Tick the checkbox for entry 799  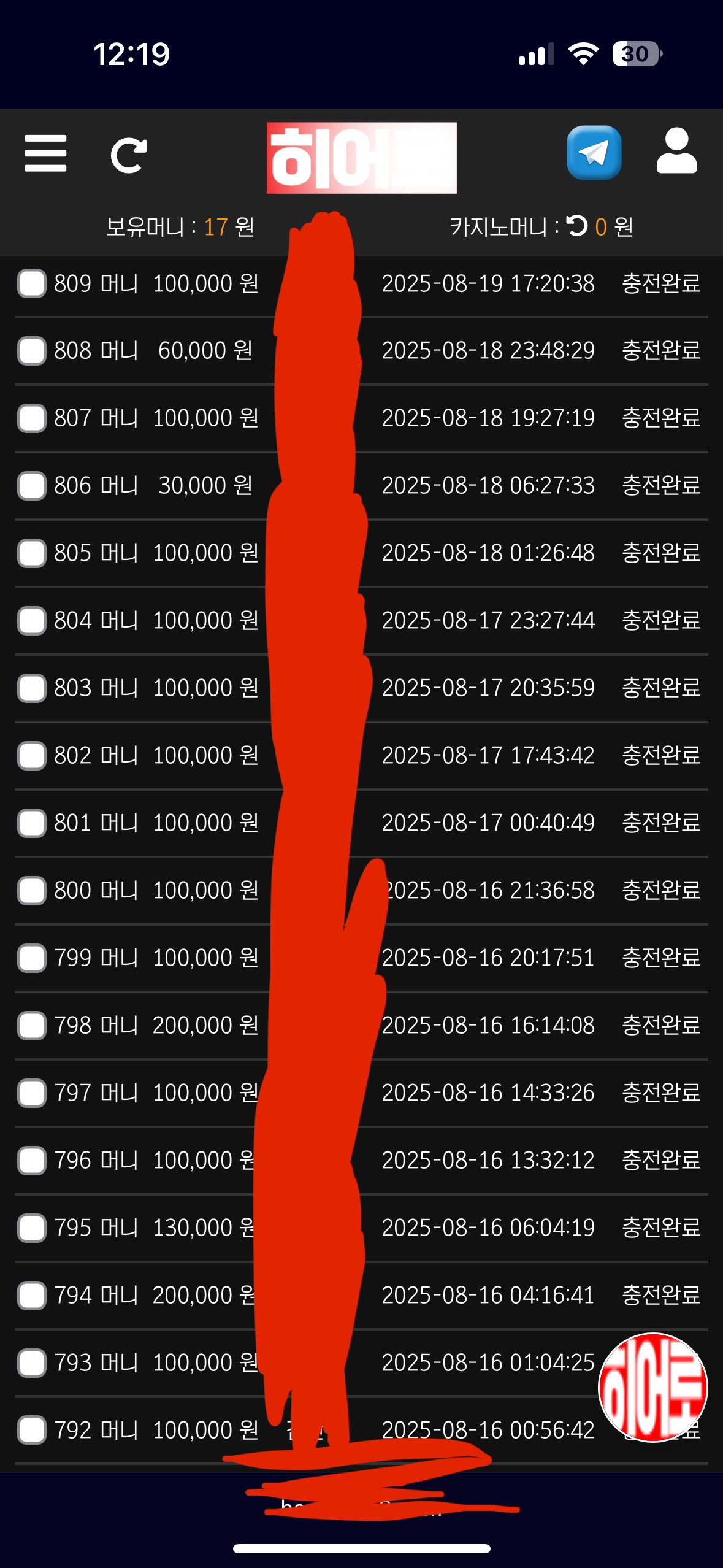[32, 958]
